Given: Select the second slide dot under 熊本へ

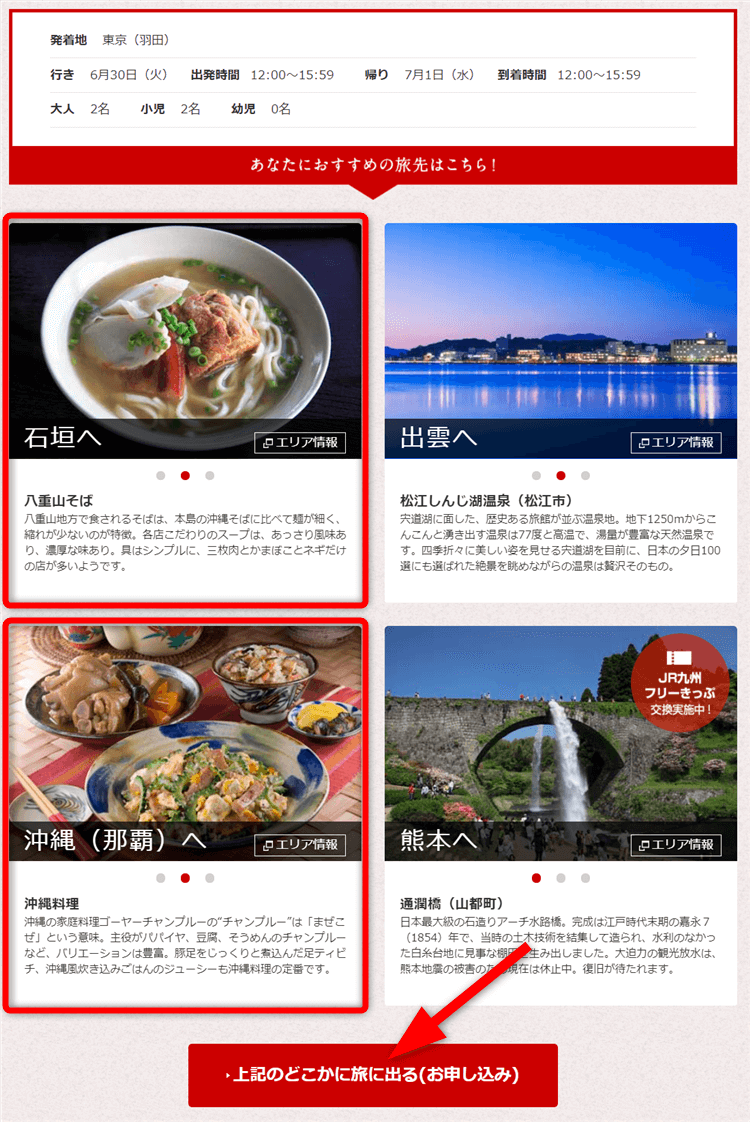Looking at the screenshot, I should 561,878.
